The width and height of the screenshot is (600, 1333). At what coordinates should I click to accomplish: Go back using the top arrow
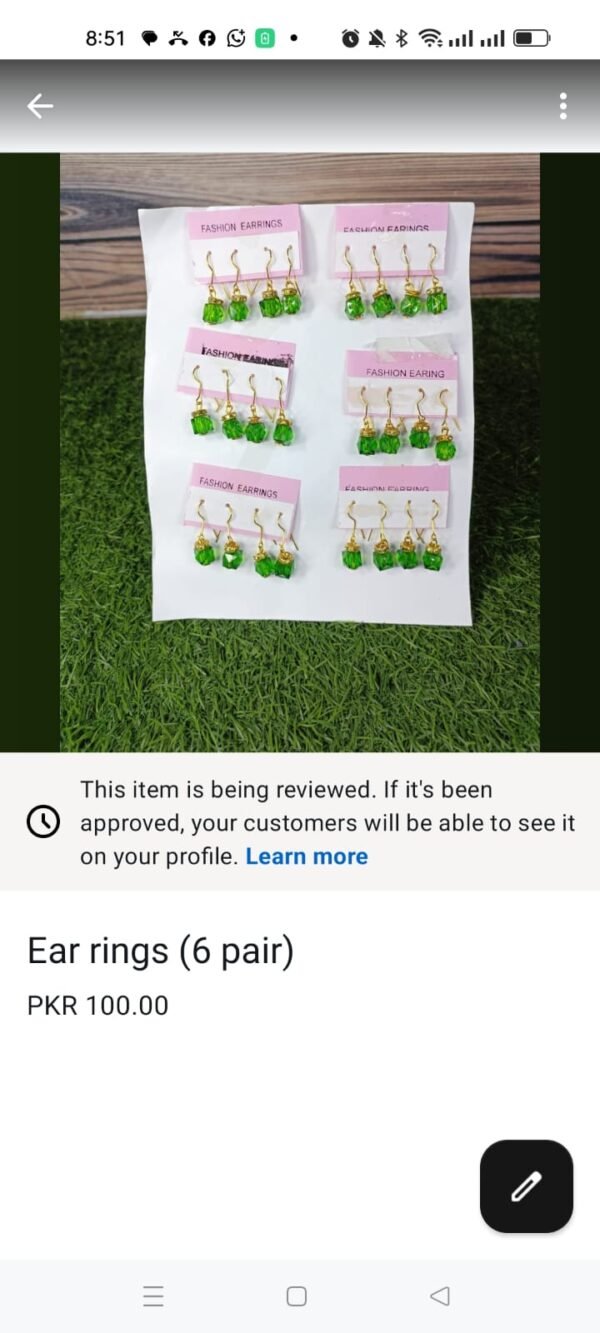point(40,106)
